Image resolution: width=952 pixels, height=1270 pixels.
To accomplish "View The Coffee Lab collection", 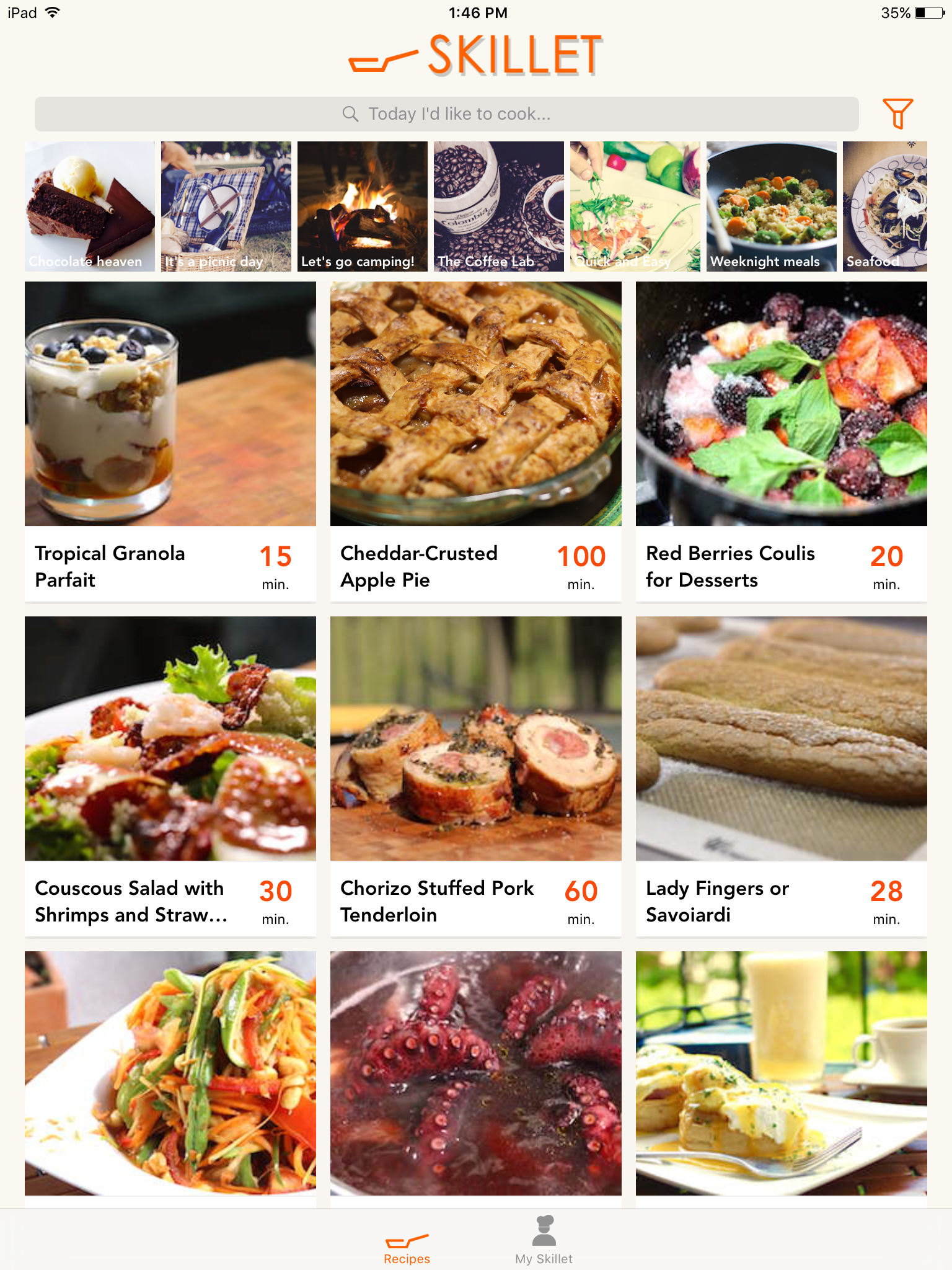I will pyautogui.click(x=499, y=206).
